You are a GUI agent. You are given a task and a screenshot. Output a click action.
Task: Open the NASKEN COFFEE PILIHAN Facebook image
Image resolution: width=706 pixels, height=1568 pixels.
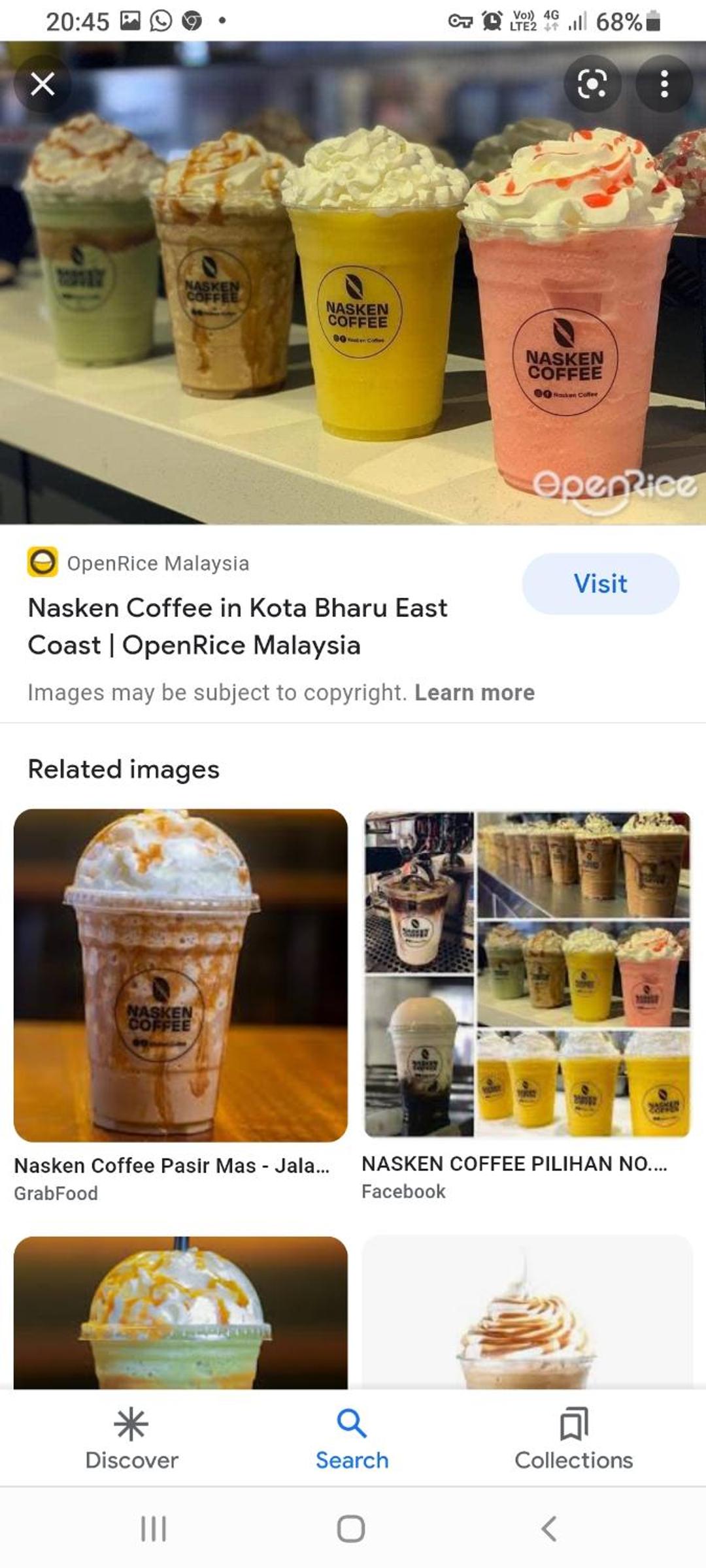click(527, 975)
